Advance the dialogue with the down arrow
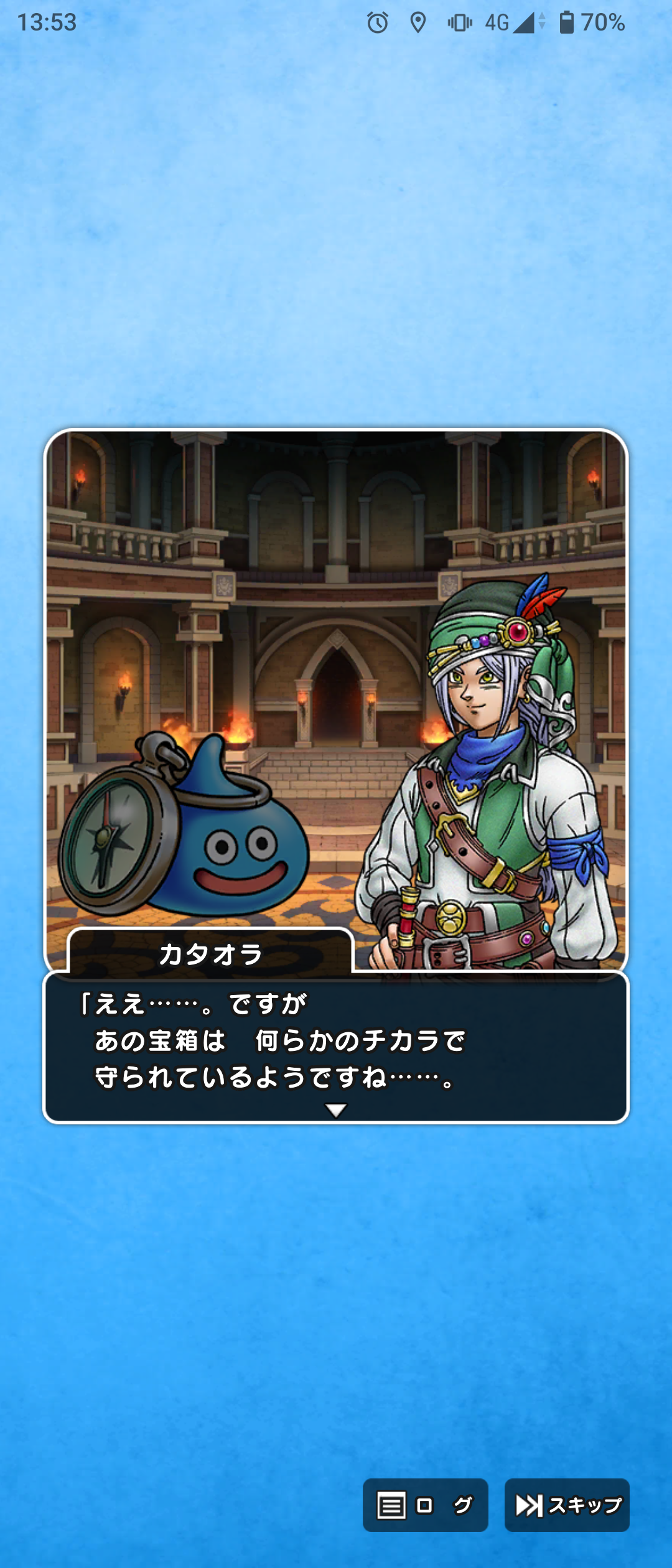The image size is (672, 1568). [336, 1111]
